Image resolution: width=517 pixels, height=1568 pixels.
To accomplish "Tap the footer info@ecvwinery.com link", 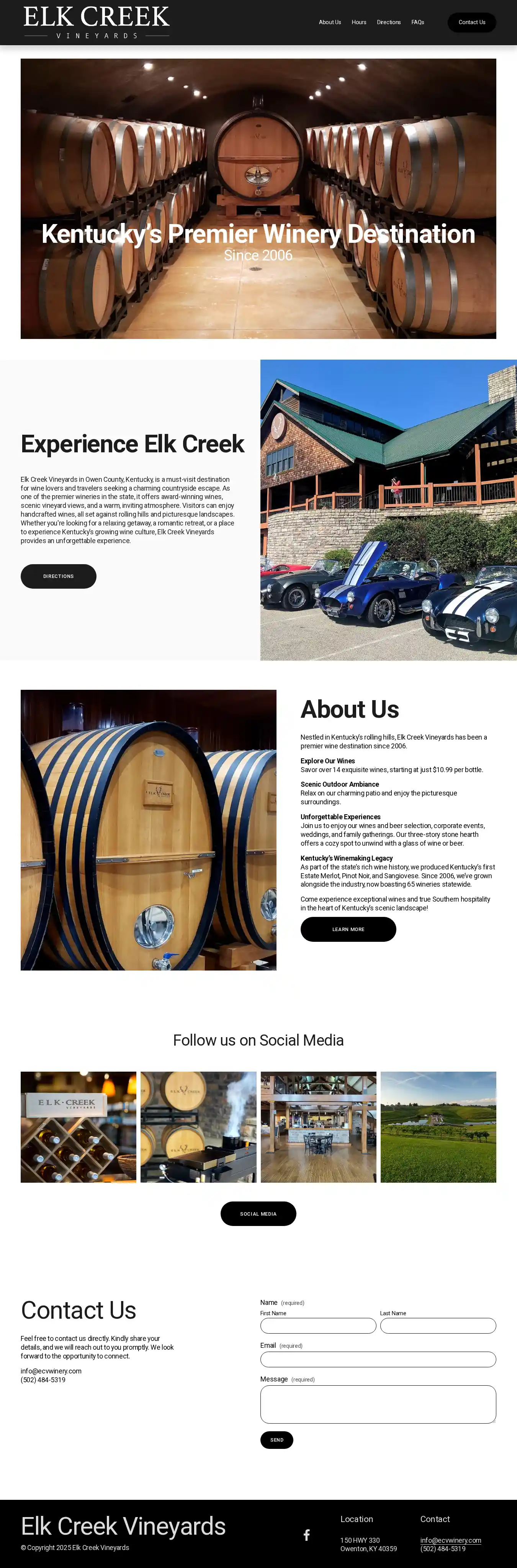I will (x=450, y=1540).
